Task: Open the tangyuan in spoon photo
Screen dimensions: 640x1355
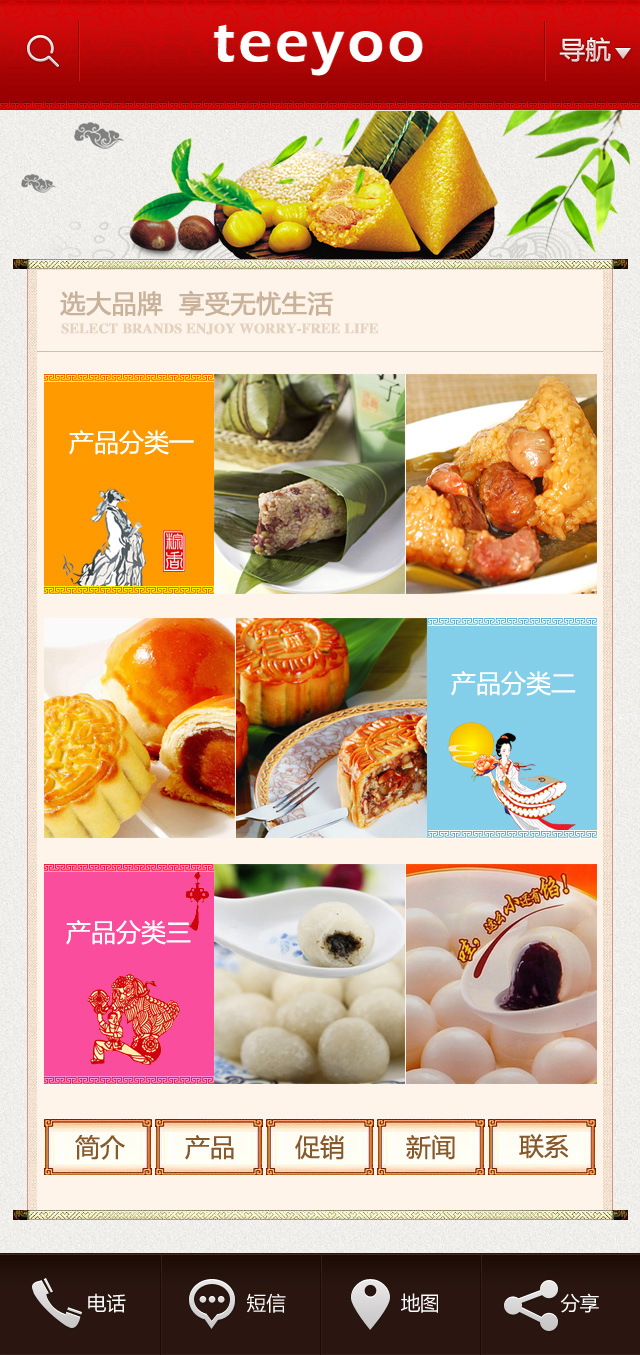Action: (310, 974)
